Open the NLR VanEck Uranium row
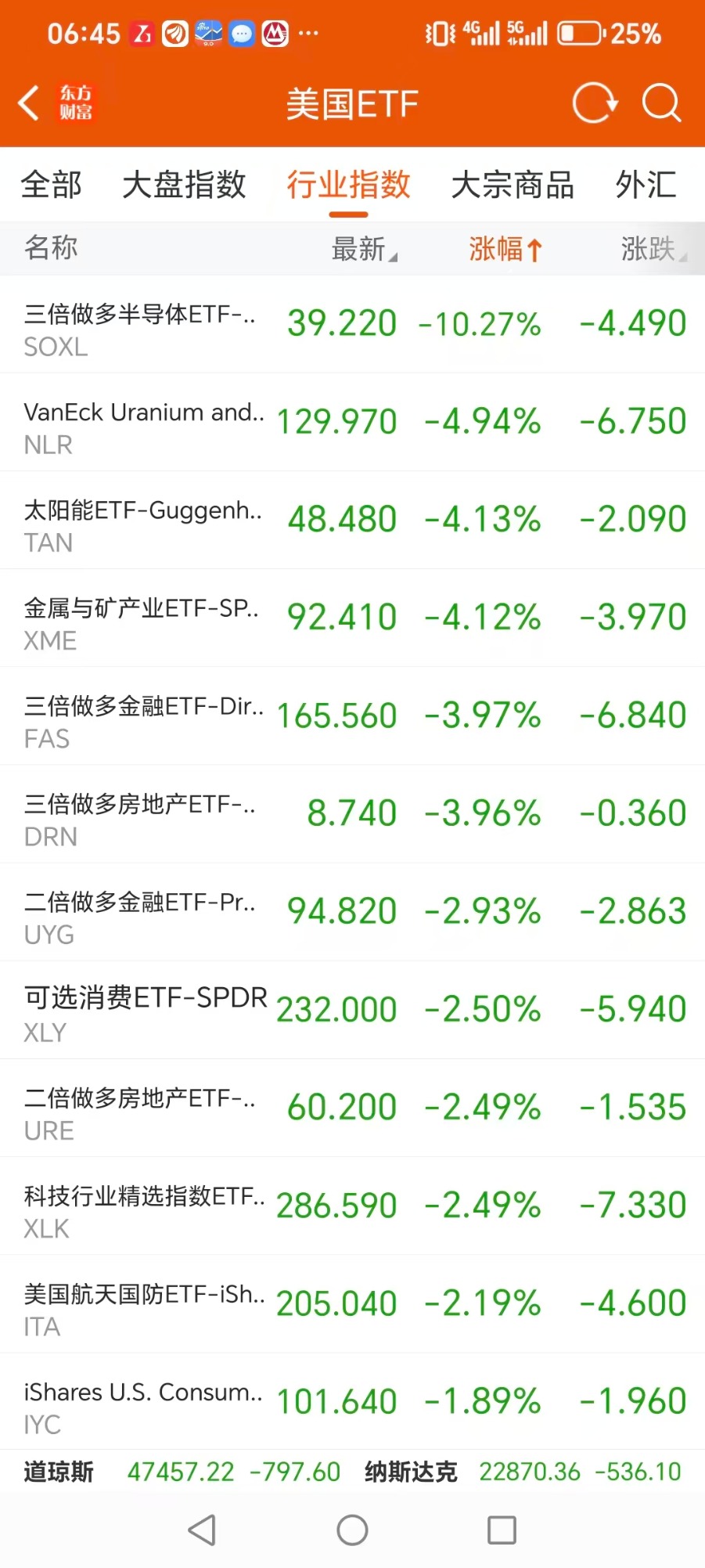This screenshot has width=705, height=1568. pyautogui.click(x=352, y=423)
